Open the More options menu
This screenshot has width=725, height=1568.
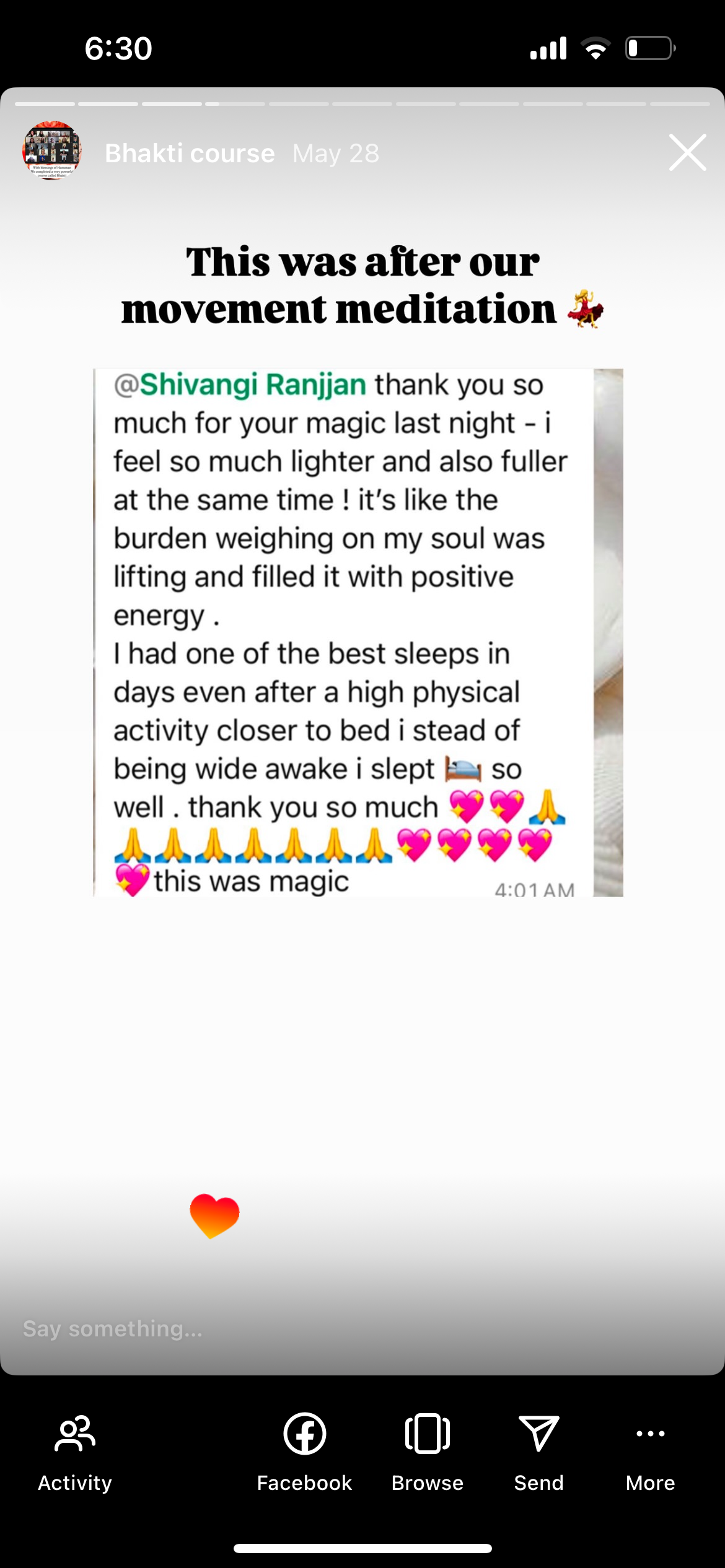point(650,1450)
